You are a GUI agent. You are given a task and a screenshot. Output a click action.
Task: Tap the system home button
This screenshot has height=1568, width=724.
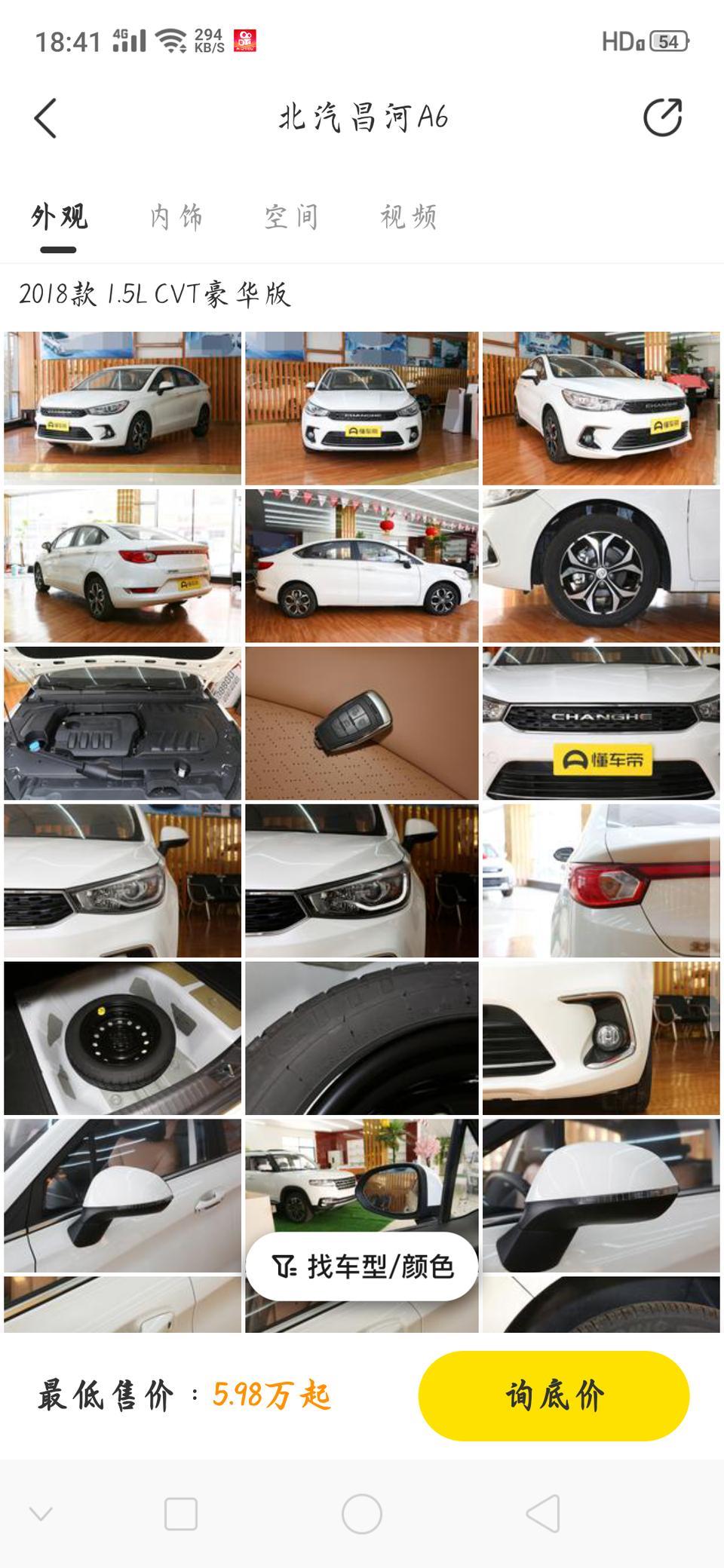362,1513
